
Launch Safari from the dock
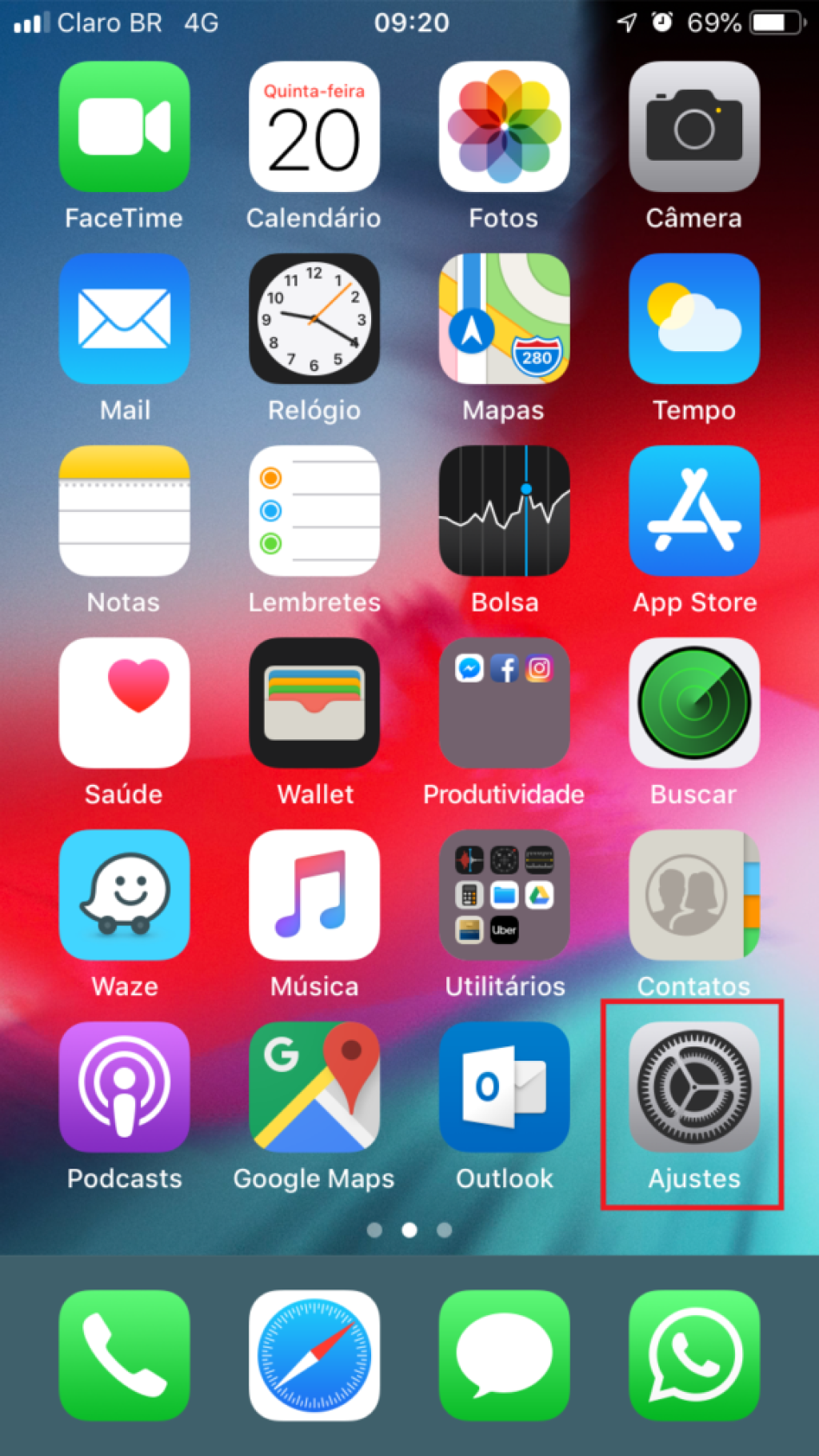pyautogui.click(x=314, y=1355)
